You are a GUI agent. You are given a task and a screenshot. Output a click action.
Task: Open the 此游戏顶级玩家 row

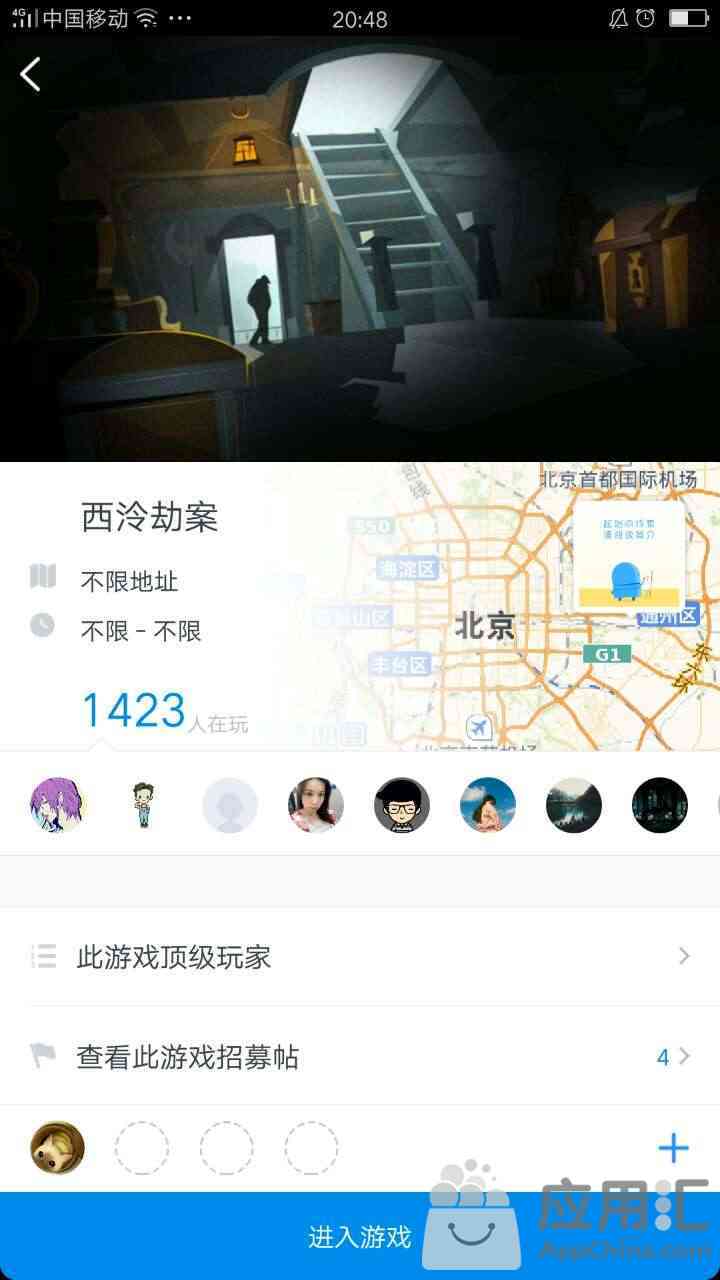(360, 957)
